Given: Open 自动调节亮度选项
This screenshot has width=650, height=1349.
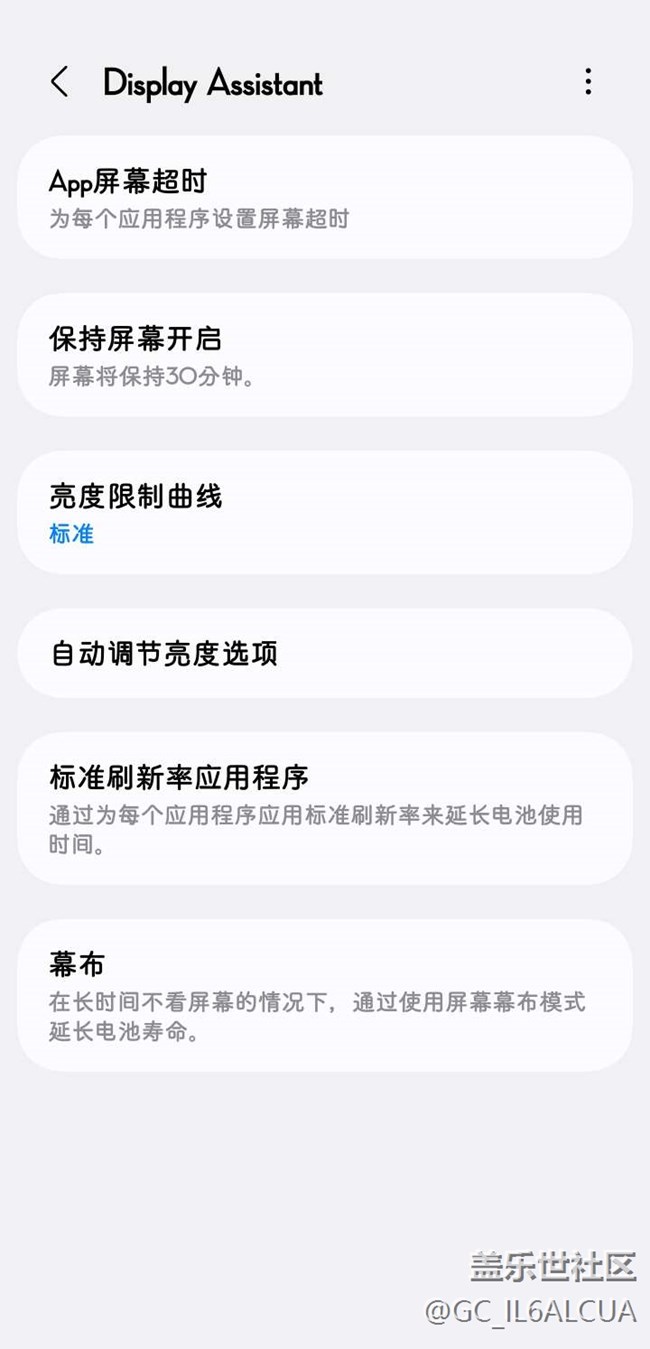Looking at the screenshot, I should 324,654.
